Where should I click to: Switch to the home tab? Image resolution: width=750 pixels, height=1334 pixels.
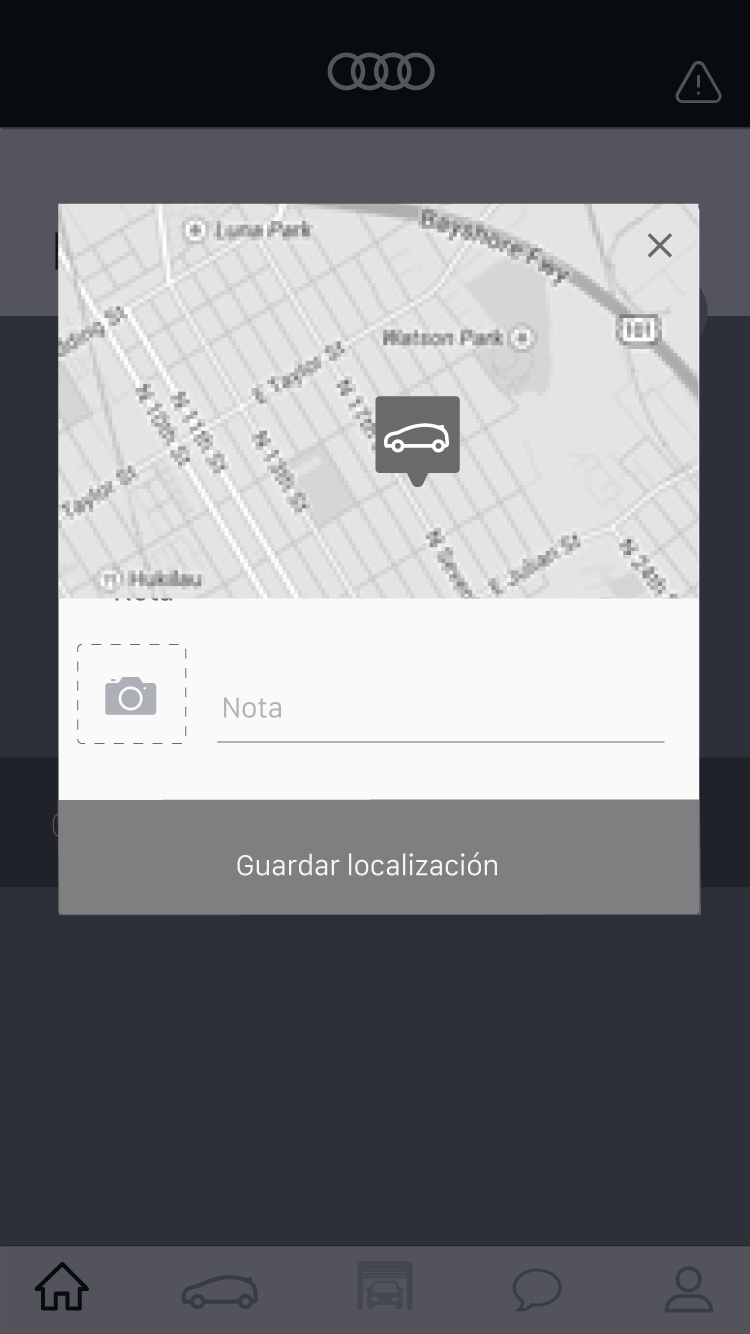tap(62, 1288)
